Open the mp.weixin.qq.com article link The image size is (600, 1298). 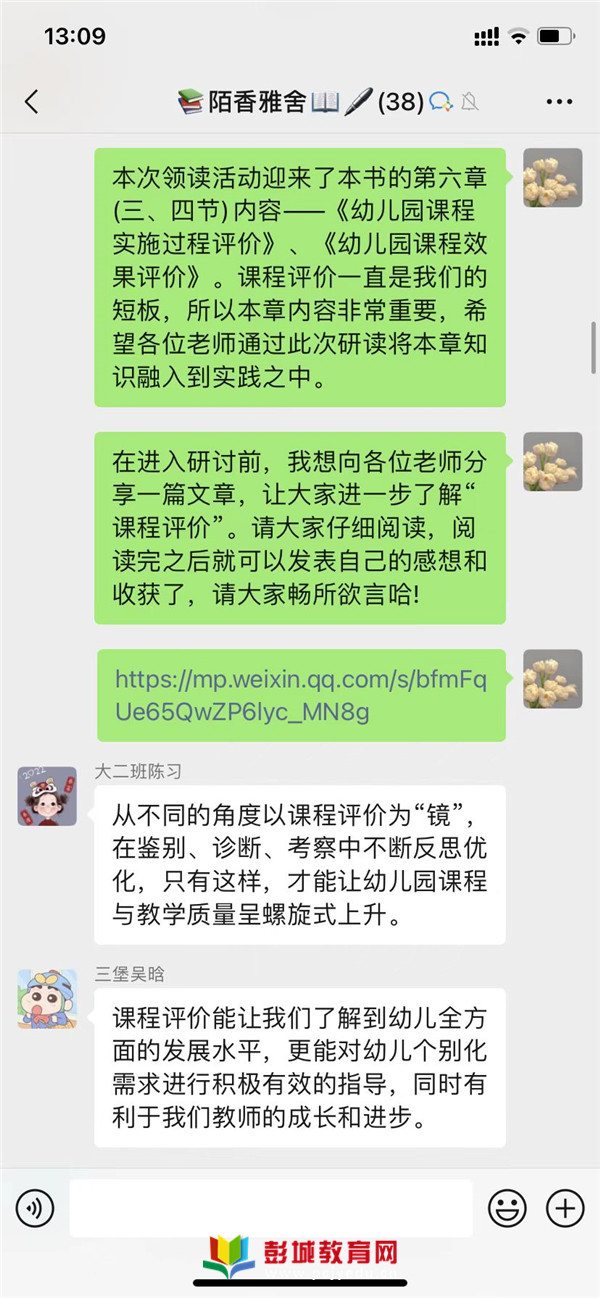[300, 696]
